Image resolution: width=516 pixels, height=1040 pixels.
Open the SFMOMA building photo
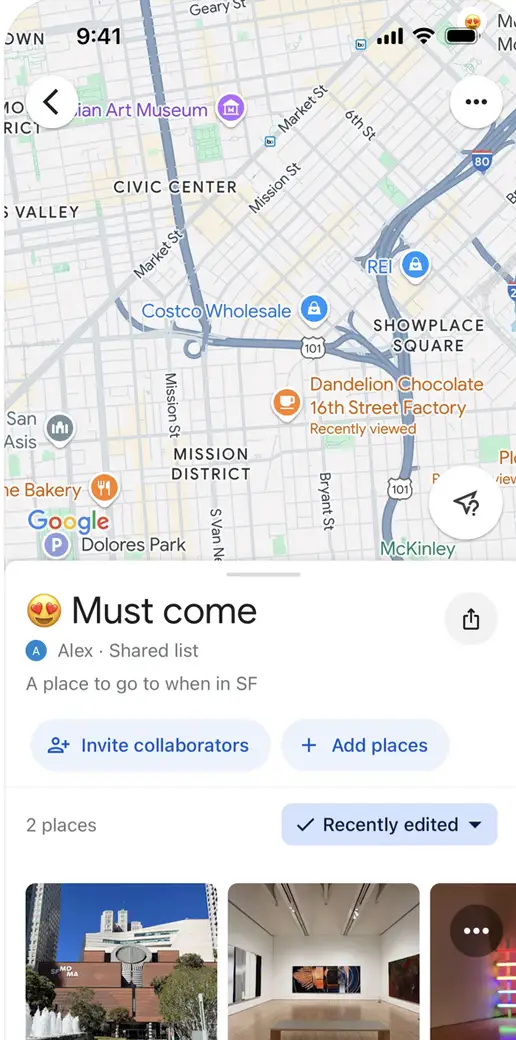tap(121, 961)
